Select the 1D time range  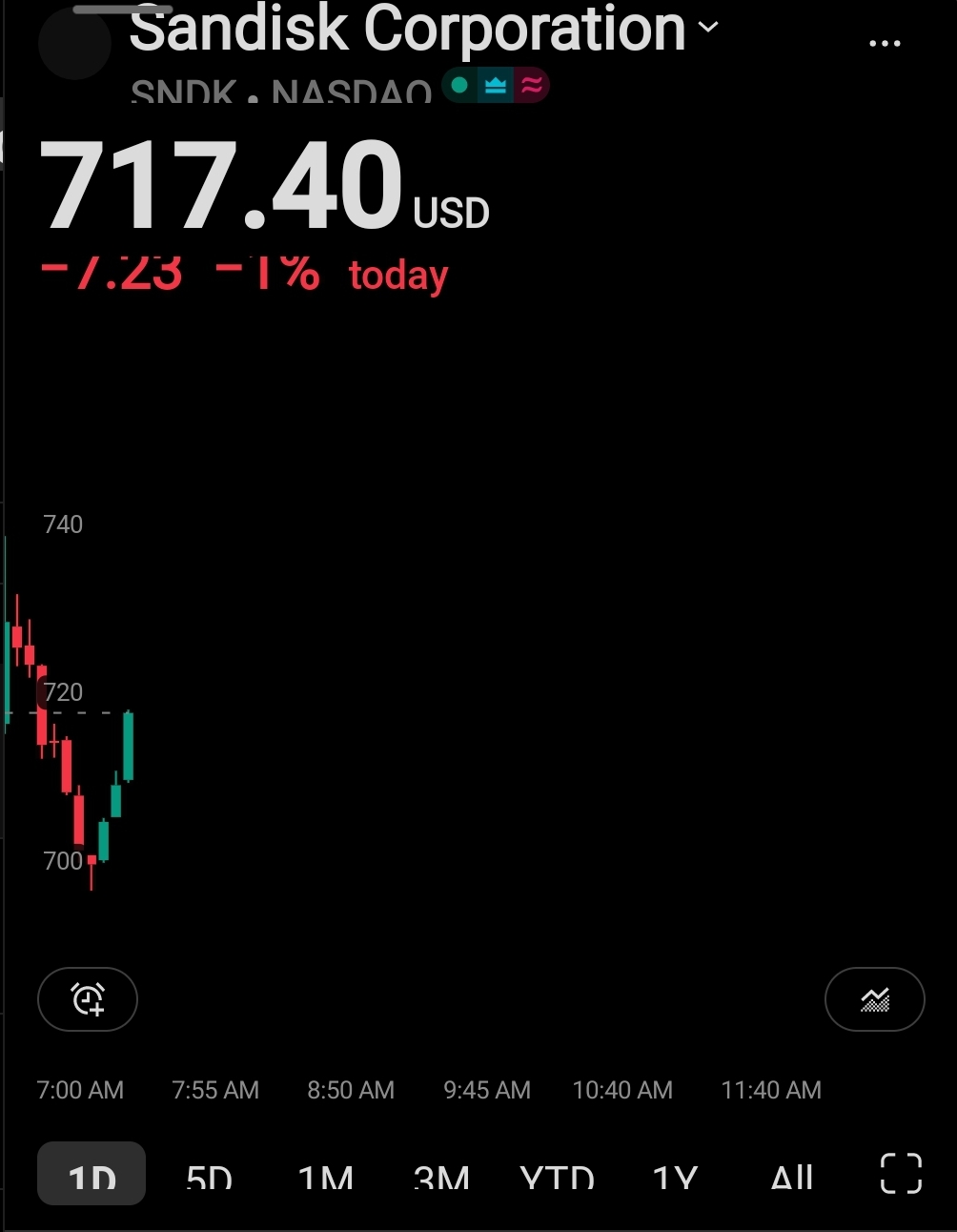click(x=92, y=1176)
